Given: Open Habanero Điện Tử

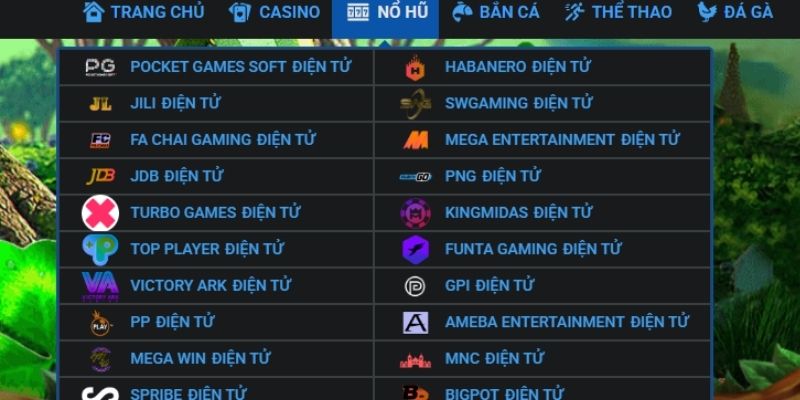Looking at the screenshot, I should [x=517, y=67].
